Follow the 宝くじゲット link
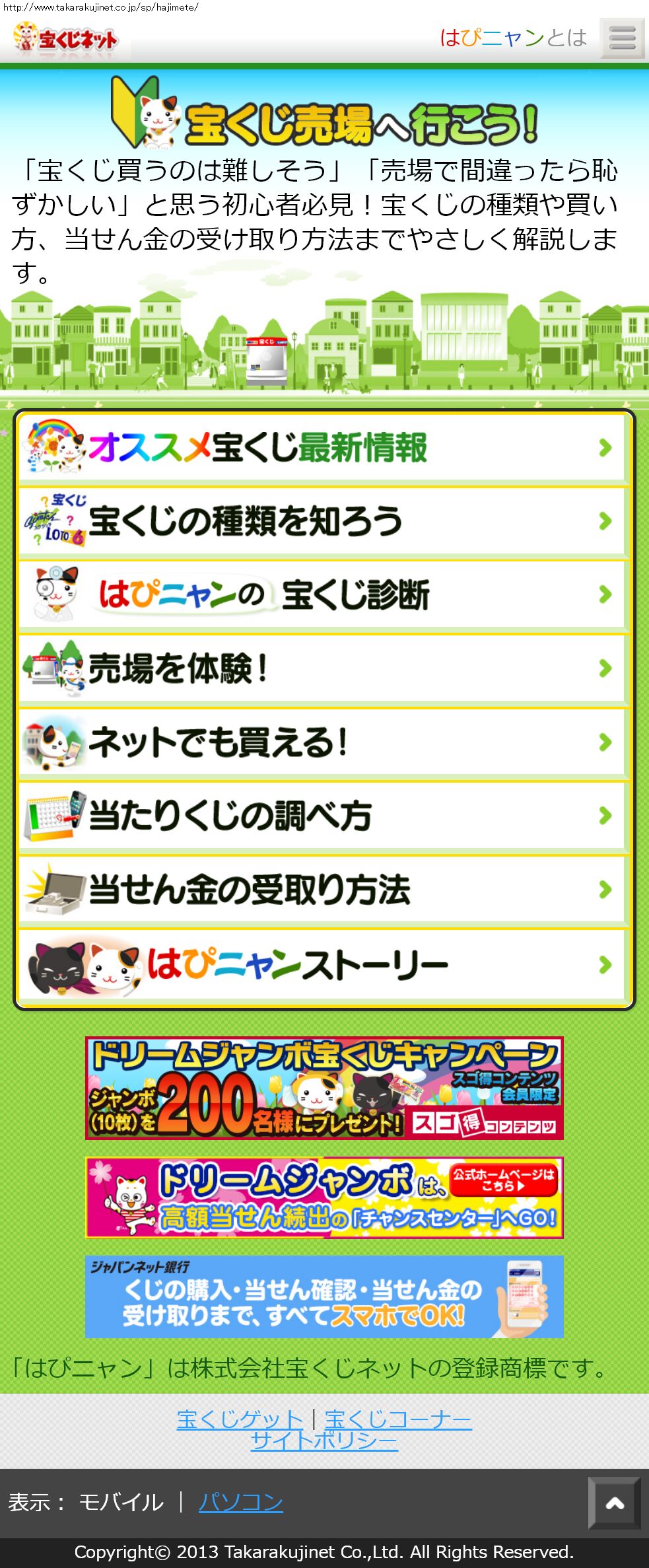The image size is (649, 1568). (240, 1419)
